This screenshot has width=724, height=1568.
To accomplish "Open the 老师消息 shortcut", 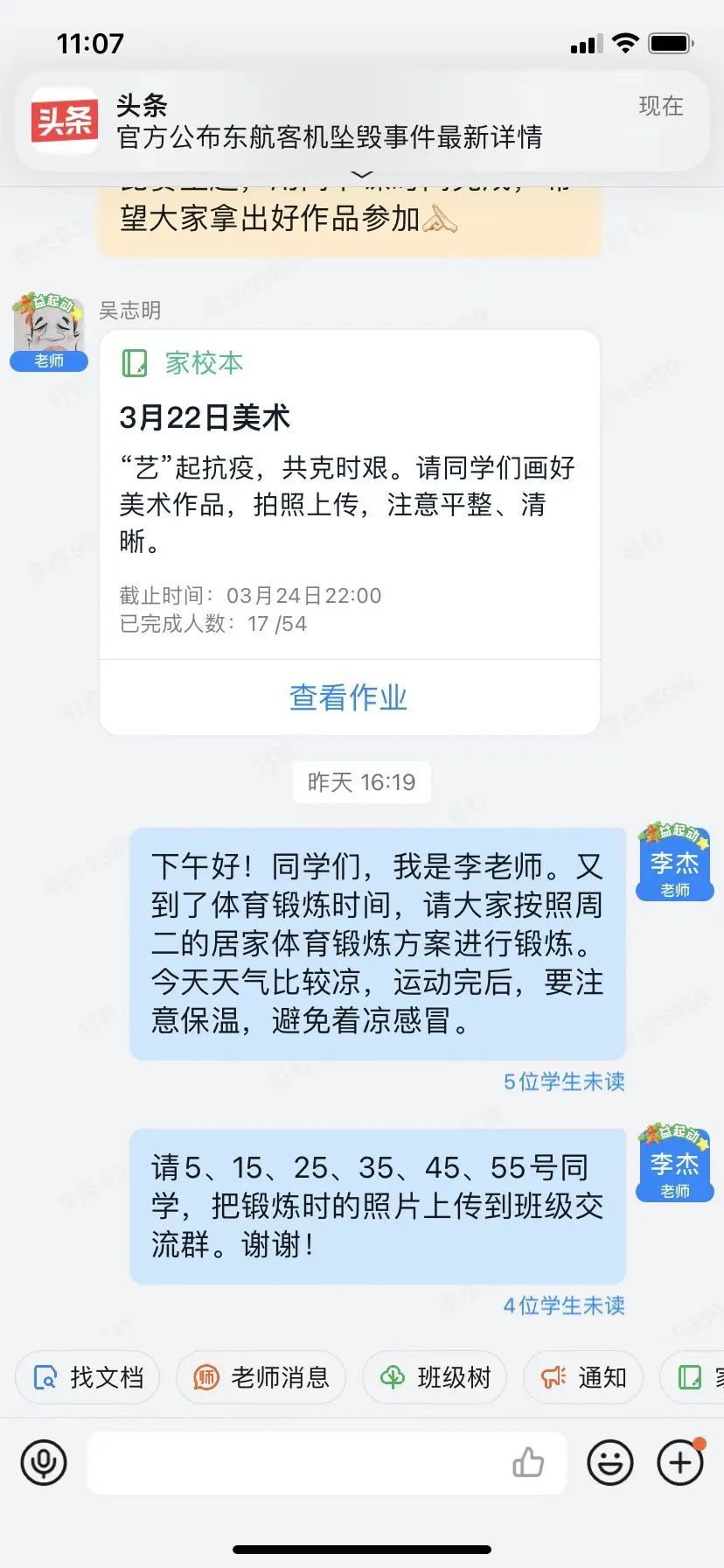I will [x=261, y=1378].
